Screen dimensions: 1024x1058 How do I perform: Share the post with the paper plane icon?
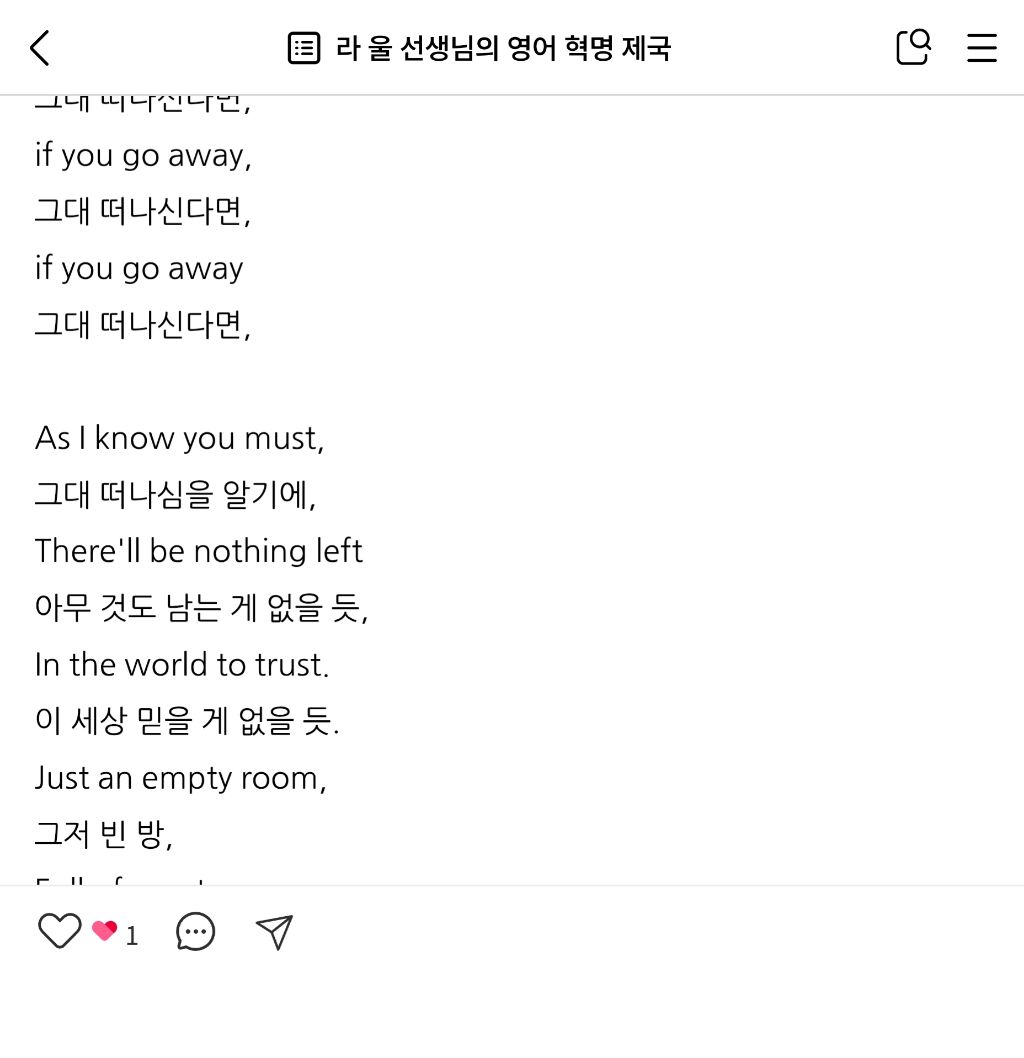[275, 932]
